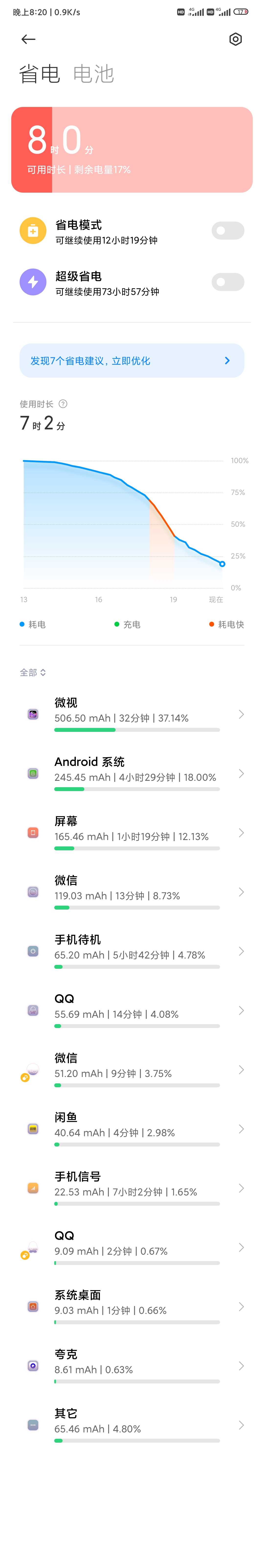The width and height of the screenshot is (264, 1568).
Task: Turn on 超级省电 switch
Action: 228,282
